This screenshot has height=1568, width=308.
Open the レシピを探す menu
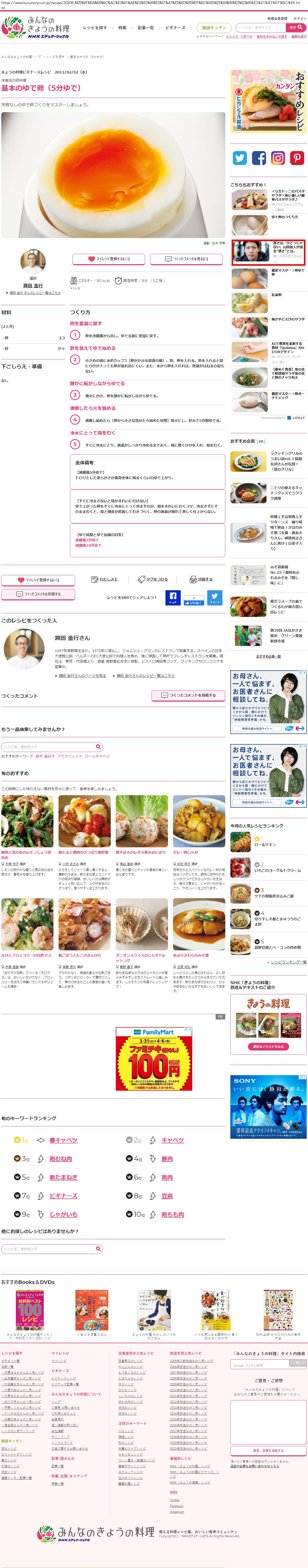pyautogui.click(x=95, y=28)
